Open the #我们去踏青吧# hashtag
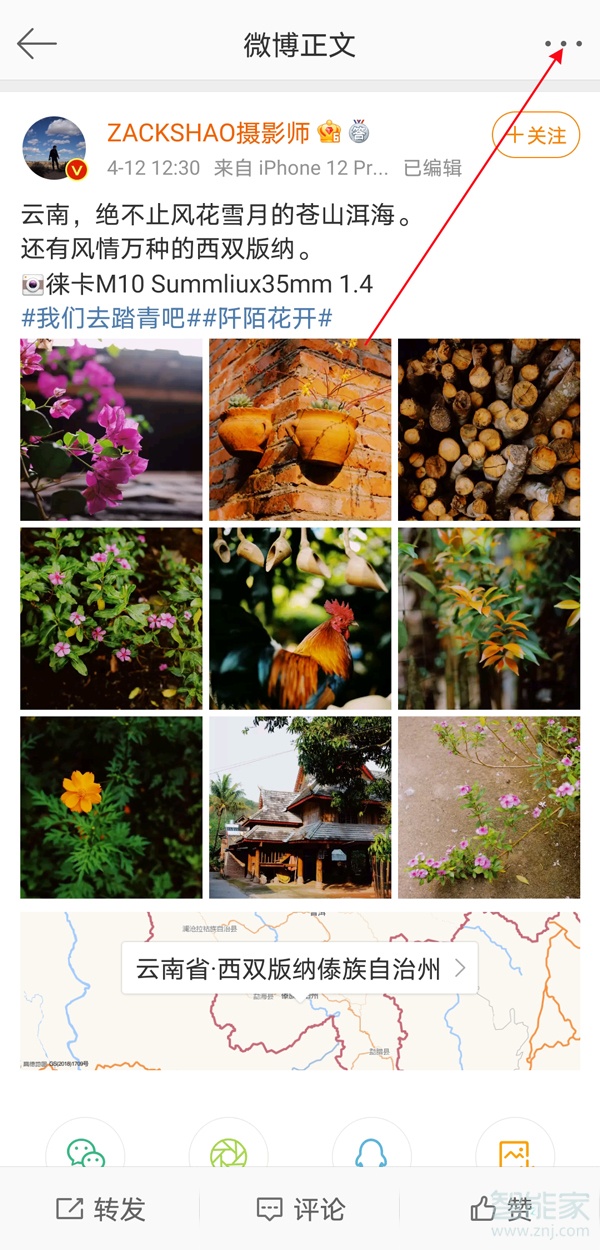Image resolution: width=600 pixels, height=1250 pixels. point(103,318)
